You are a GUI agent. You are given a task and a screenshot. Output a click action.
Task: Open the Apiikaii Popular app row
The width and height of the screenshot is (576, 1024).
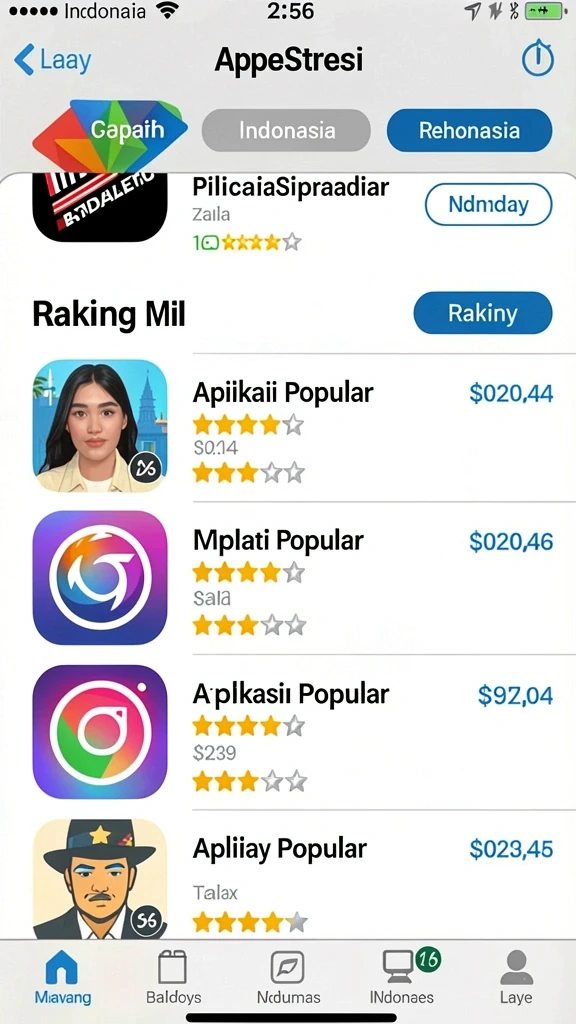pyautogui.click(x=293, y=426)
